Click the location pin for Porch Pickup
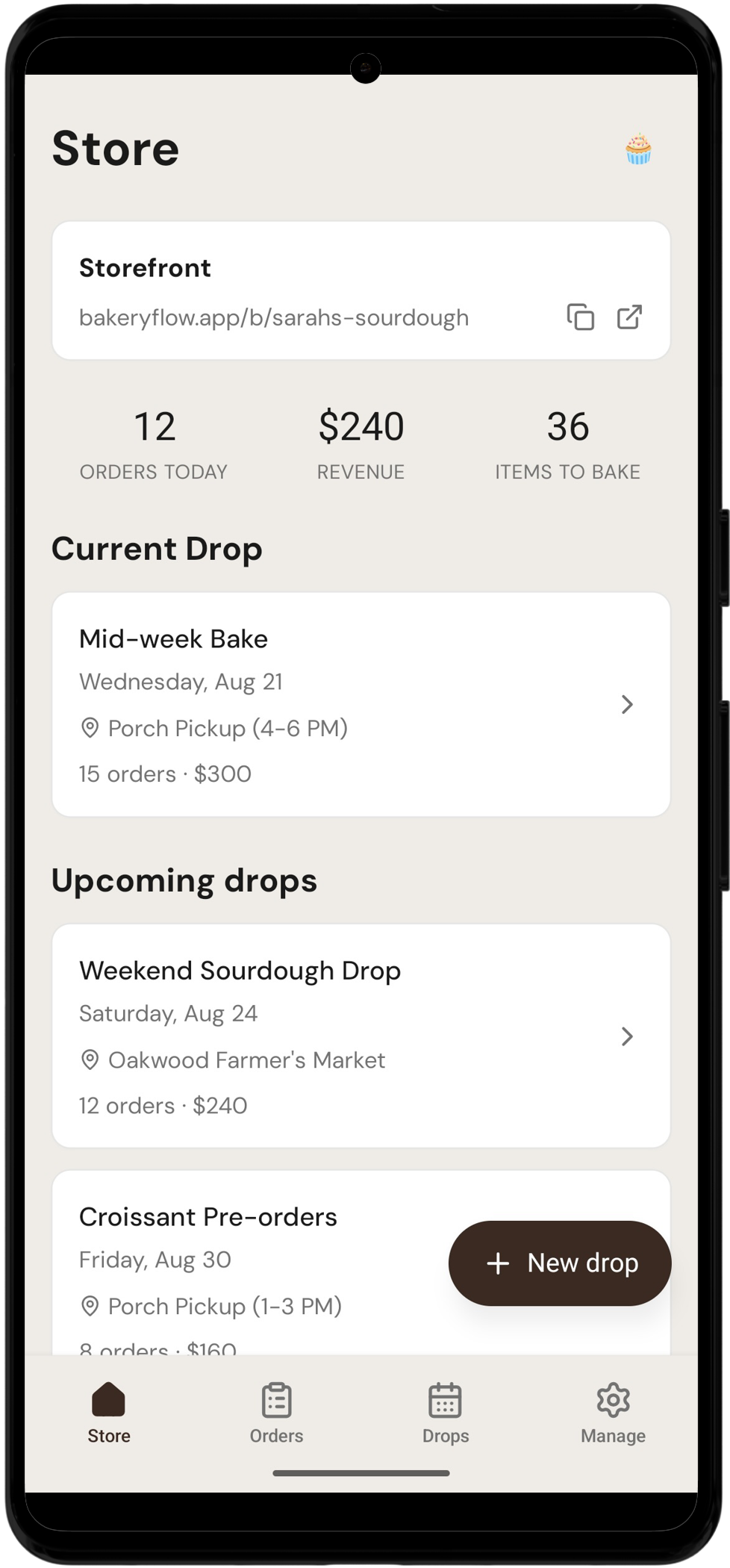Viewport: 730px width, 1568px height. click(x=90, y=727)
